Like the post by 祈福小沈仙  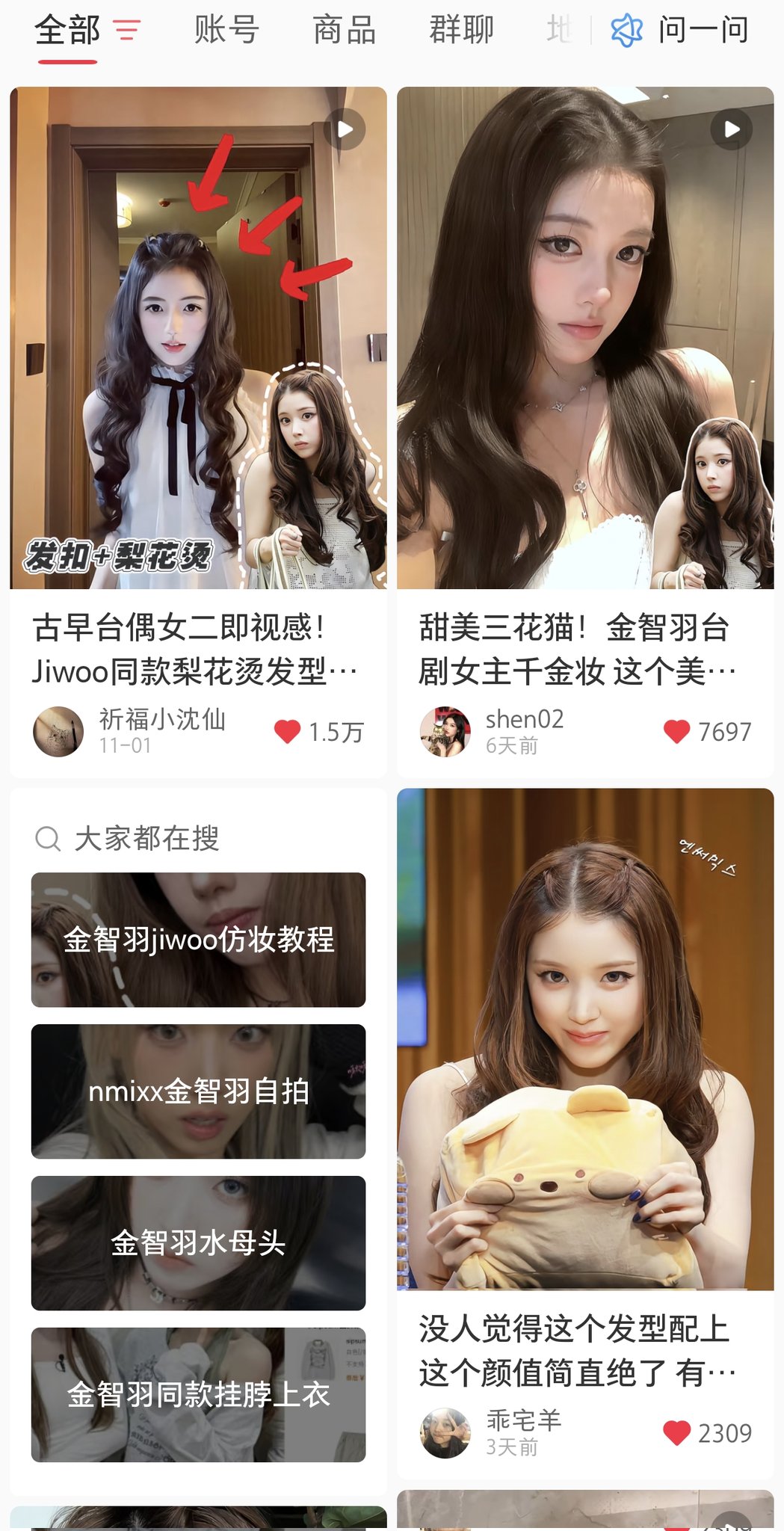tap(288, 732)
